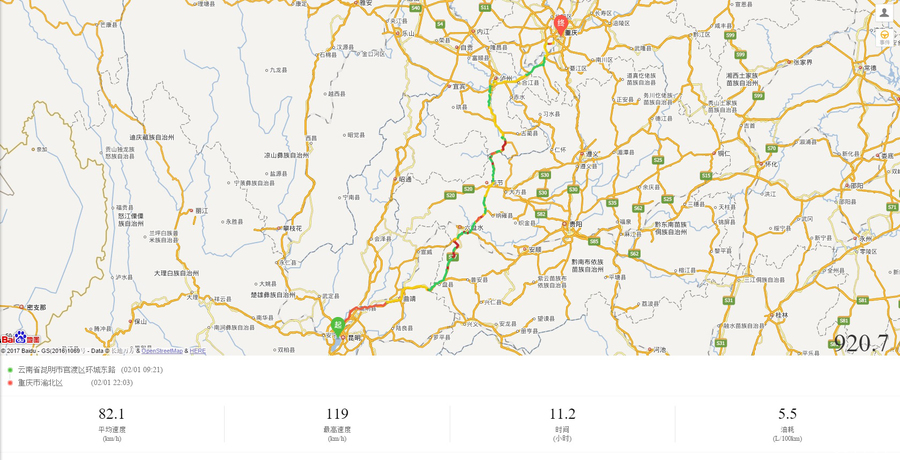
Task: Open the HERE attribution link
Action: pyautogui.click(x=198, y=351)
